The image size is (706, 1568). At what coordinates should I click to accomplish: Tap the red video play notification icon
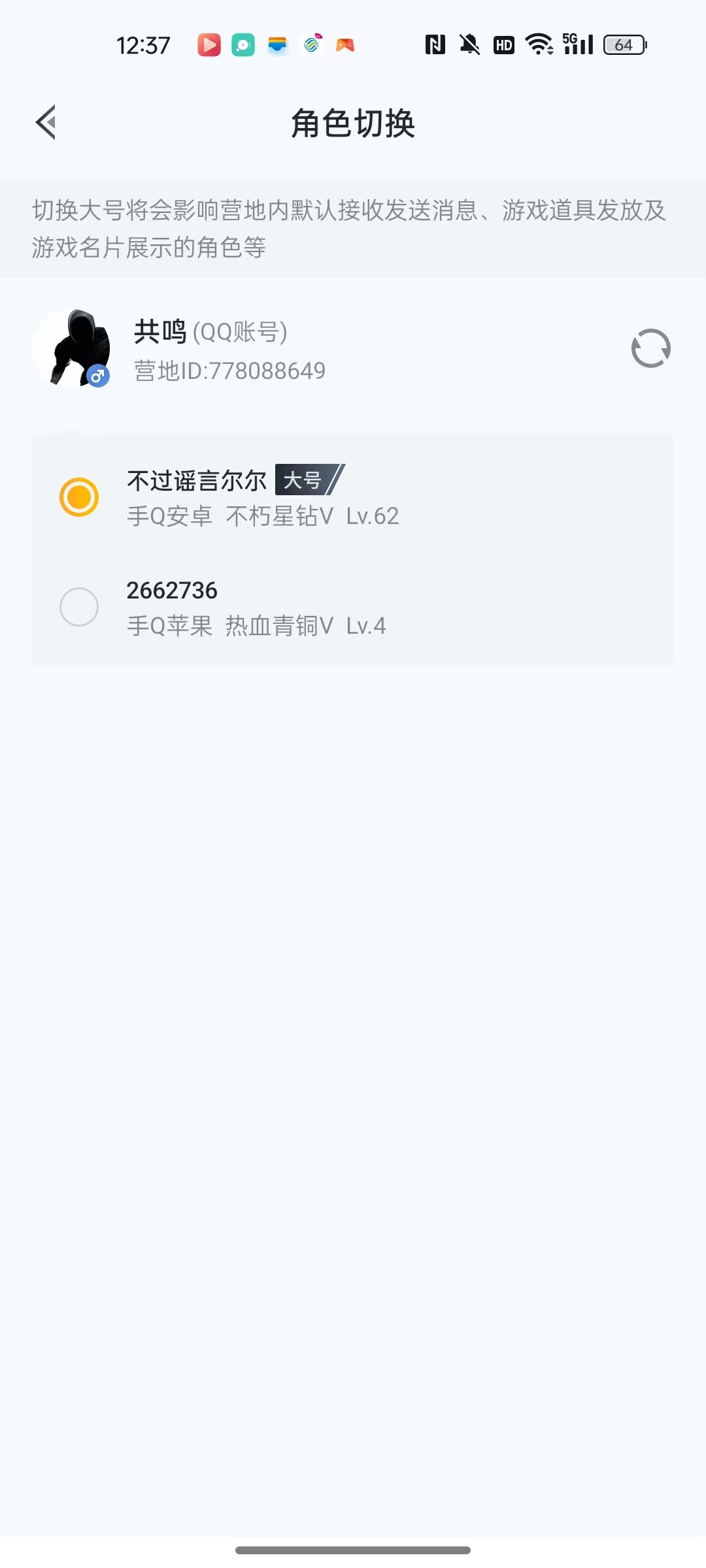click(209, 44)
